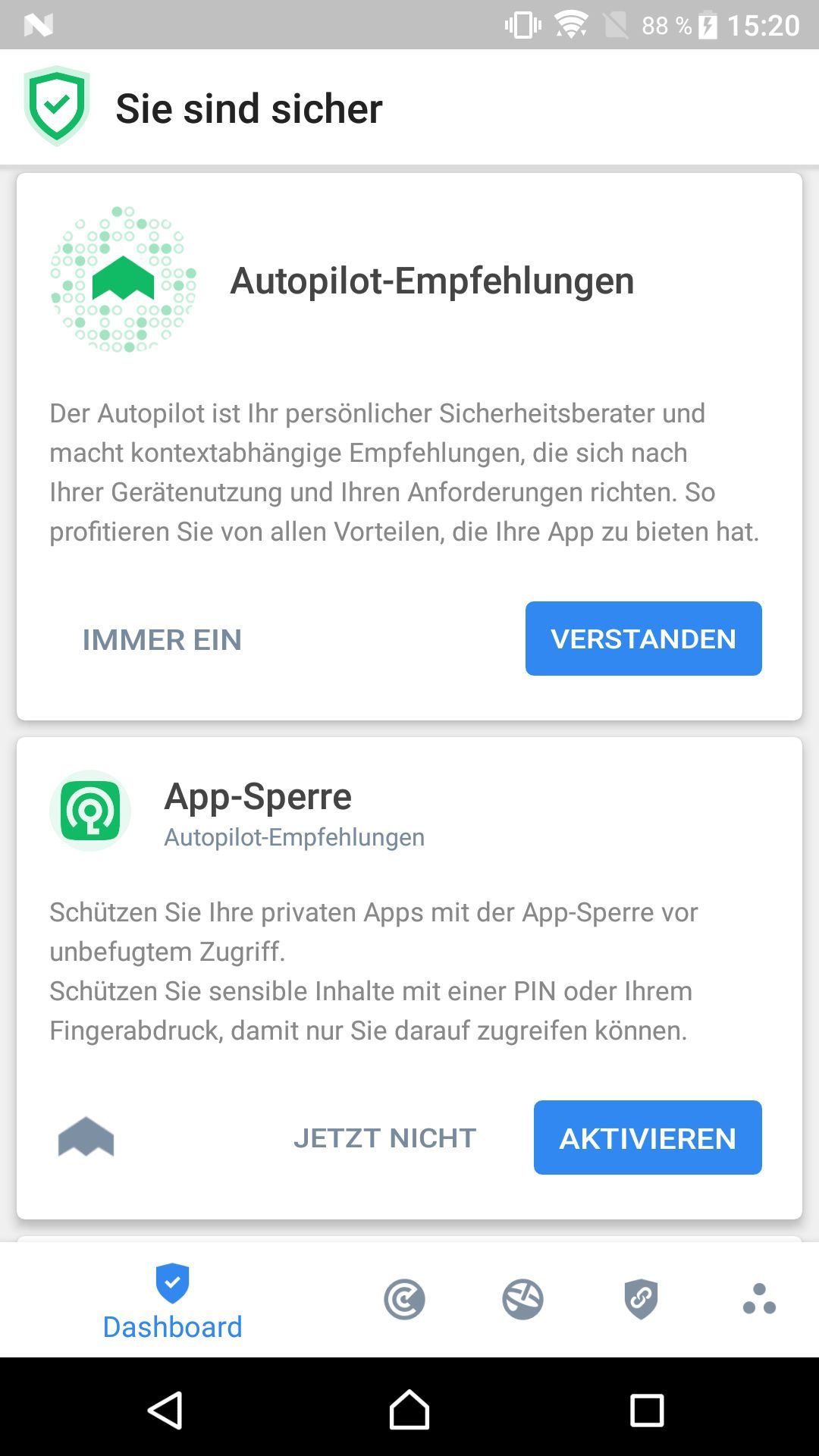Open recent apps overview
Viewport: 819px width, 1456px height.
pyautogui.click(x=647, y=1410)
